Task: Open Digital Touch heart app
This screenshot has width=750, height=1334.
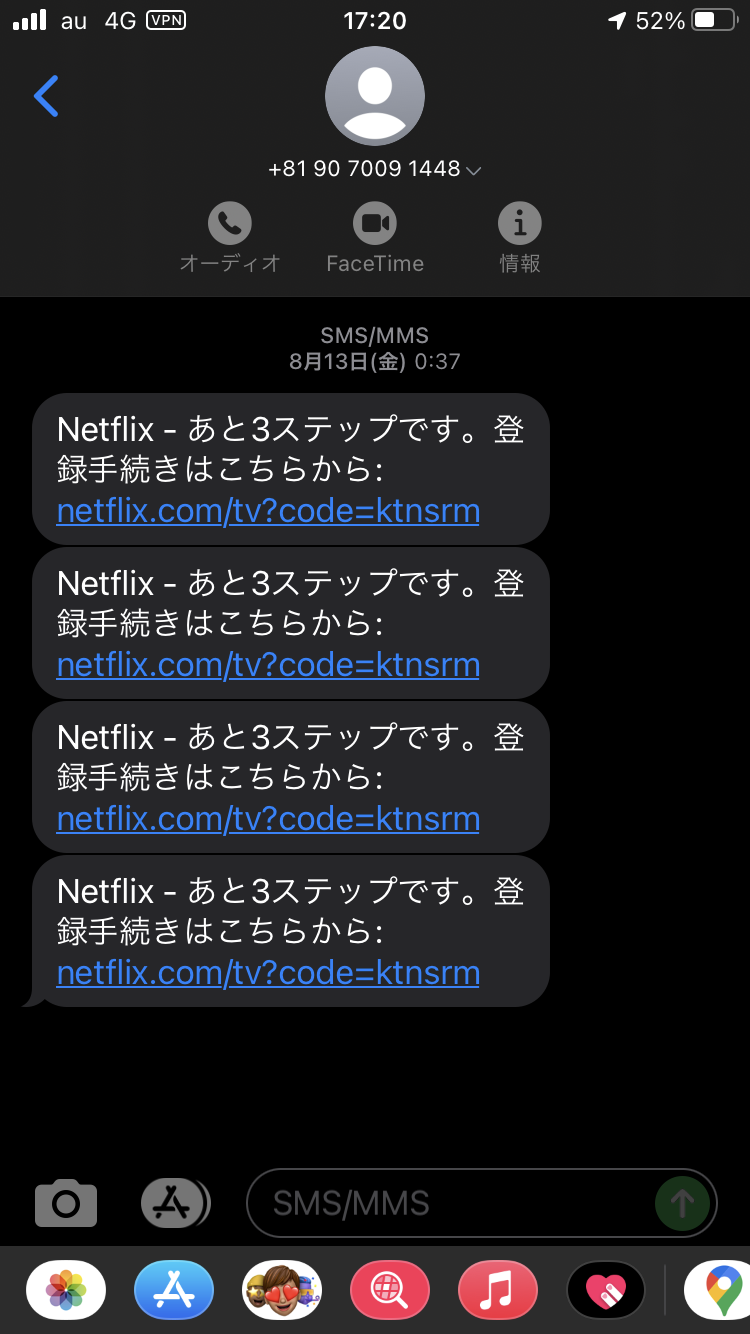Action: coord(606,1290)
